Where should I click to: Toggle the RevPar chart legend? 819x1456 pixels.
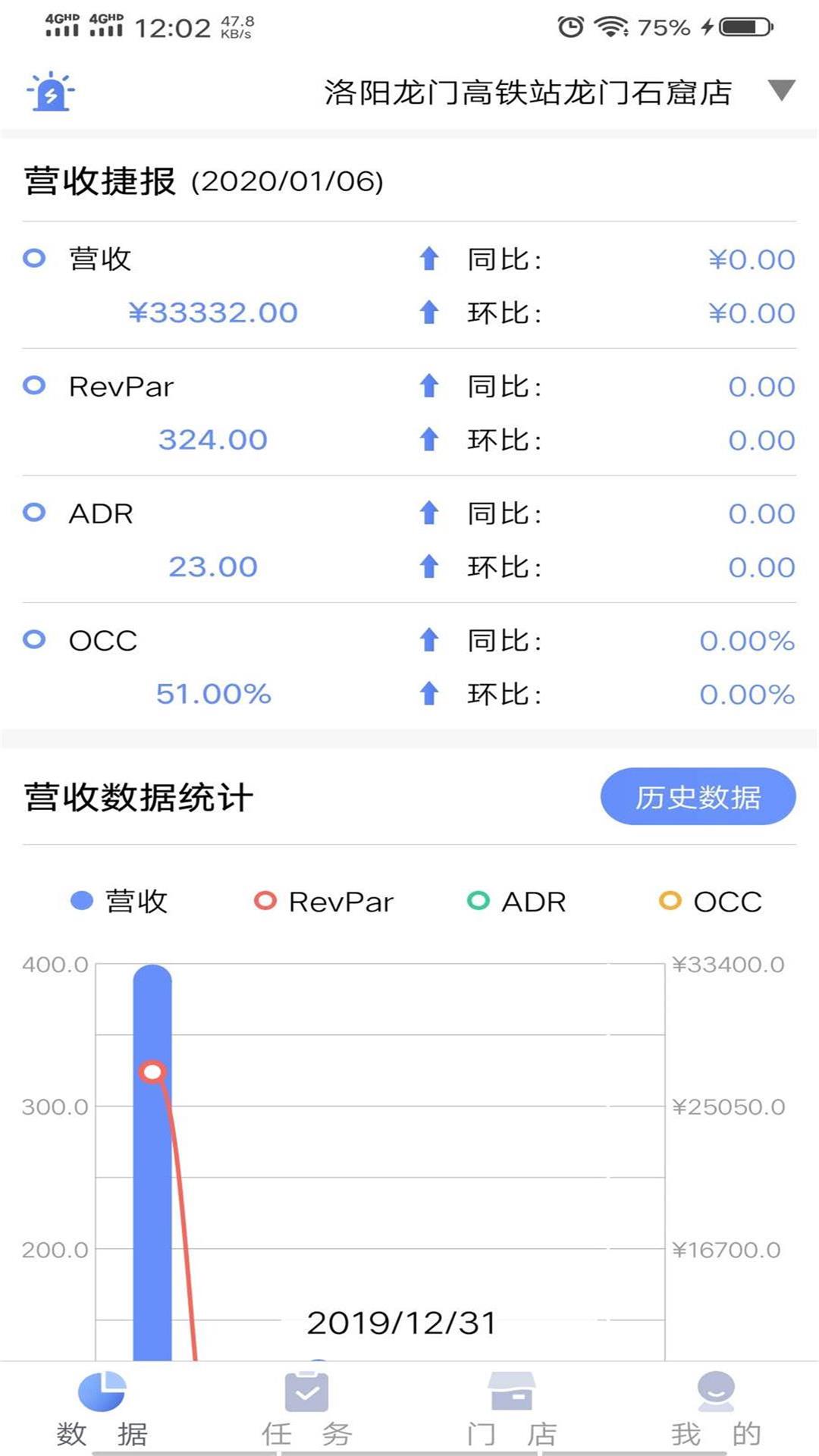324,901
